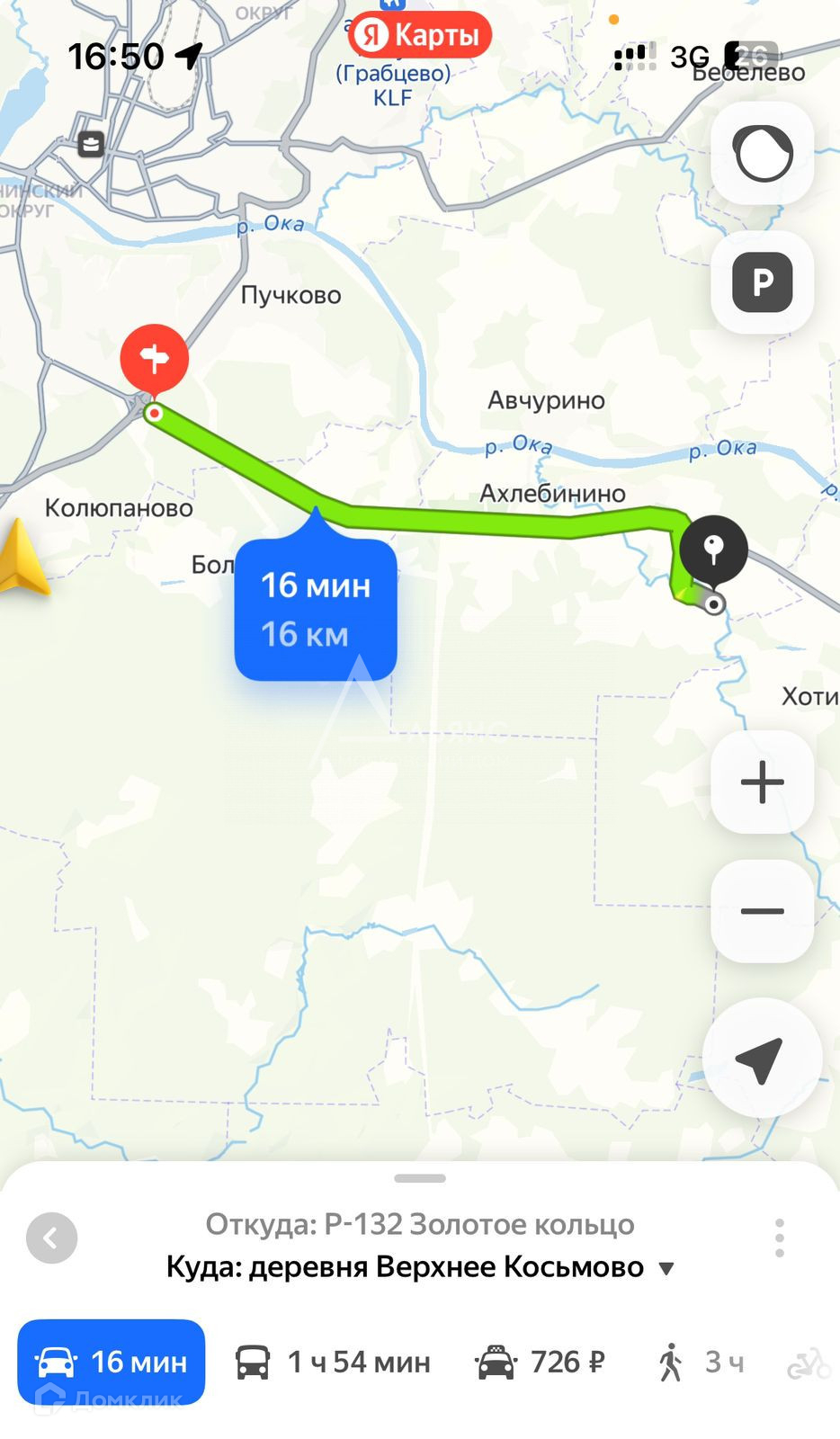Zoom out of the map
The image size is (840, 1439).
click(x=763, y=911)
